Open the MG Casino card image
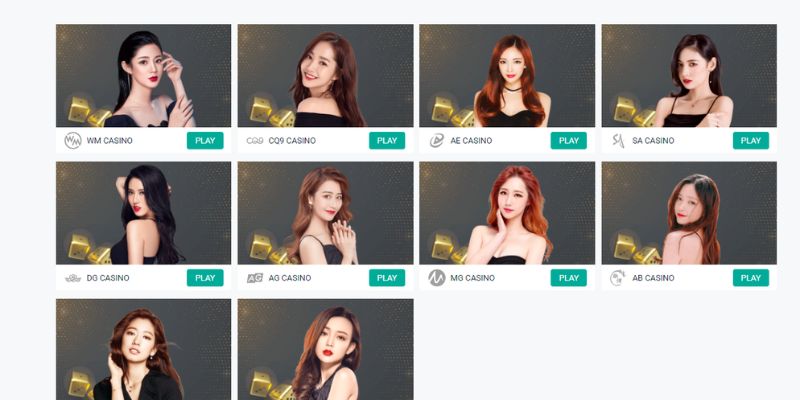800x400 pixels. click(507, 213)
